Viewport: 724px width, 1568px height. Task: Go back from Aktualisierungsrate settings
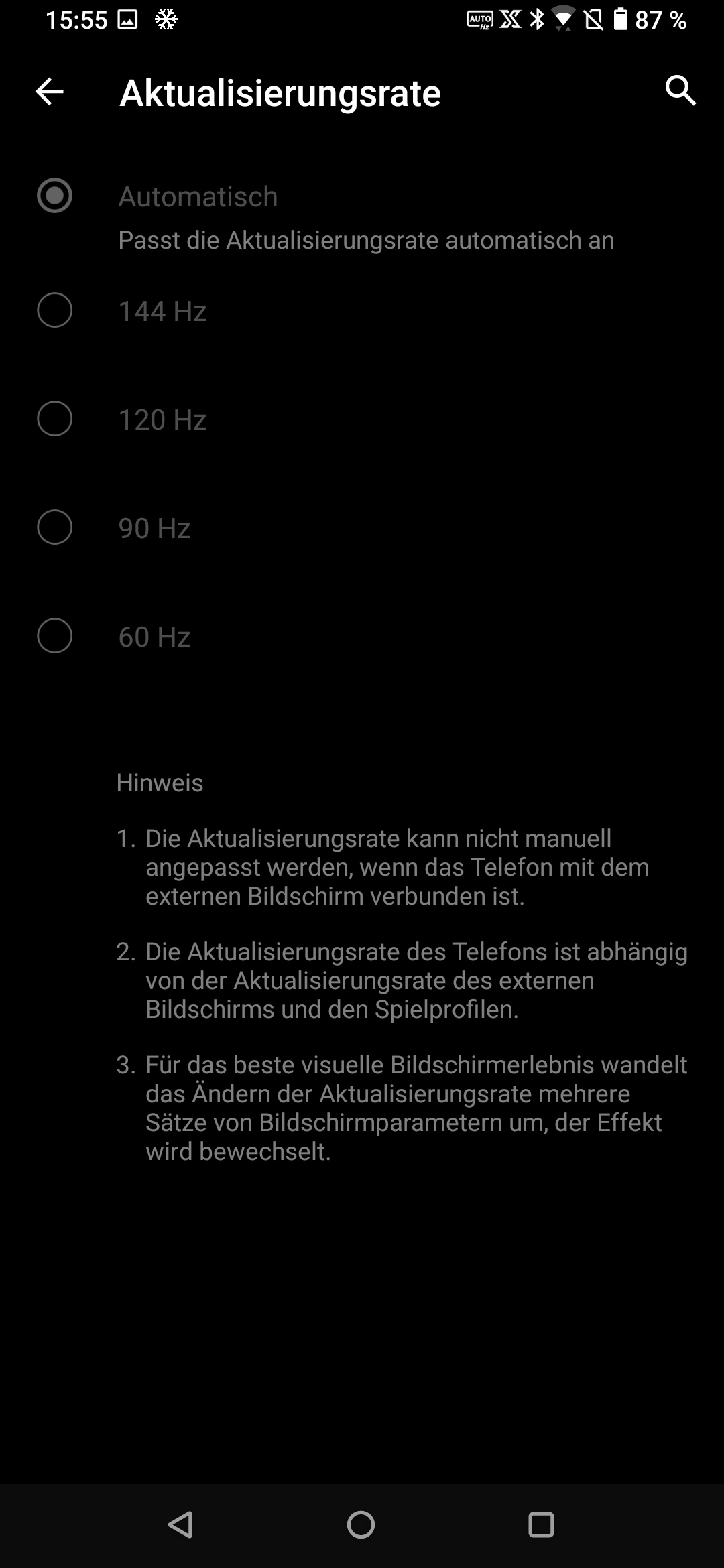point(50,92)
